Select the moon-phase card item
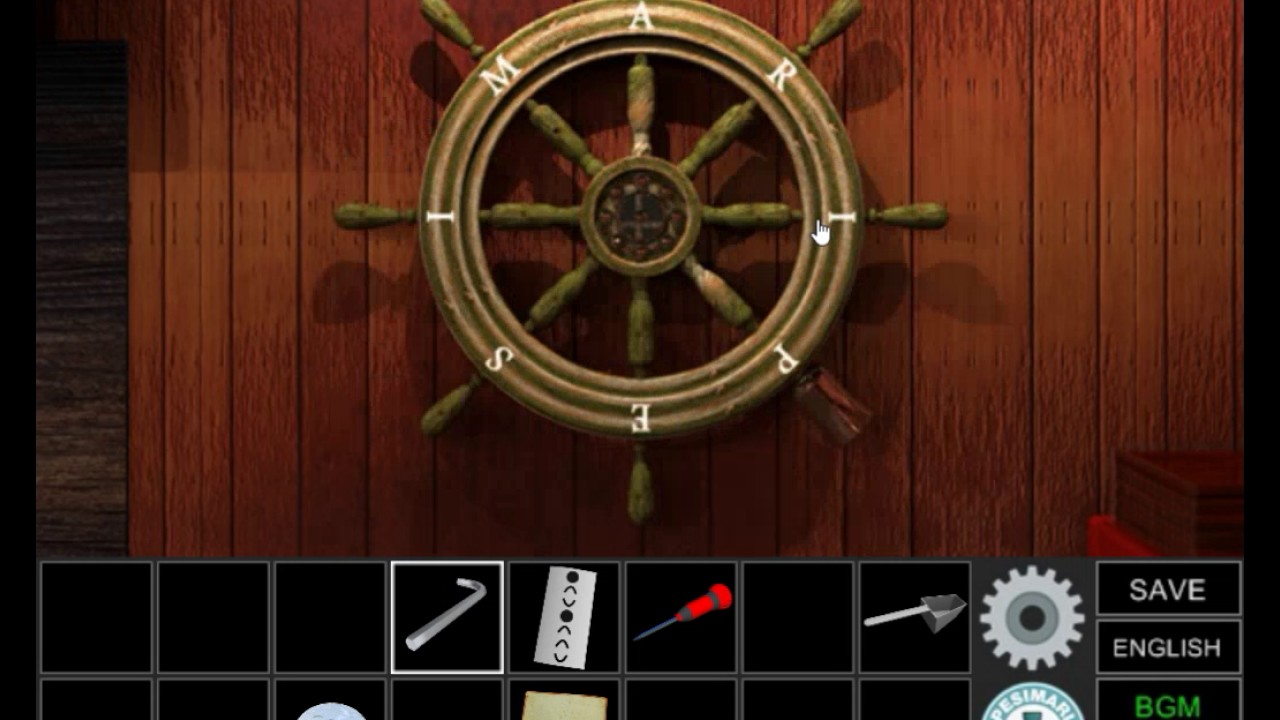This screenshot has height=720, width=1280. (x=564, y=616)
